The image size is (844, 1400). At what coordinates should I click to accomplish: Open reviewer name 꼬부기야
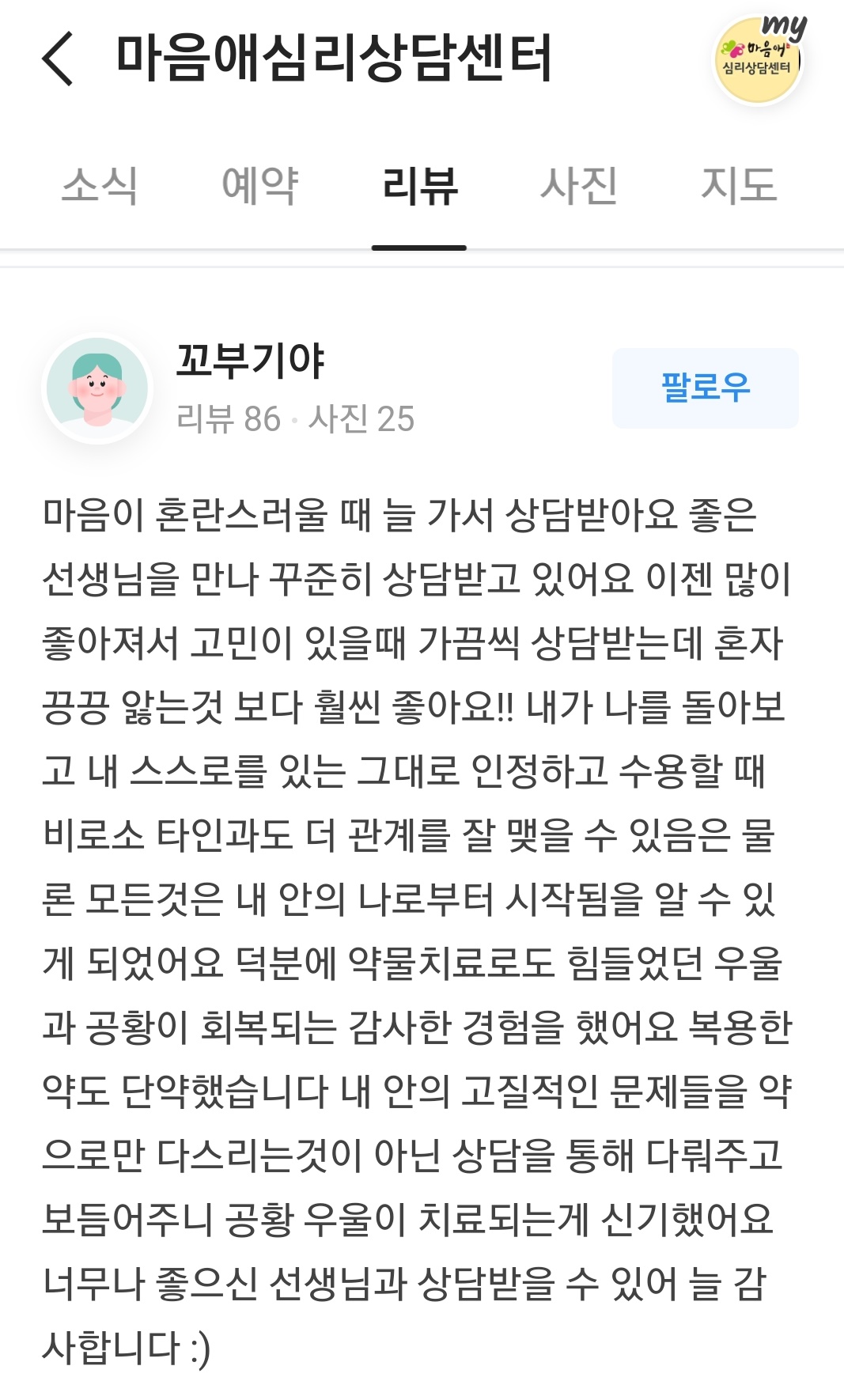(x=250, y=361)
